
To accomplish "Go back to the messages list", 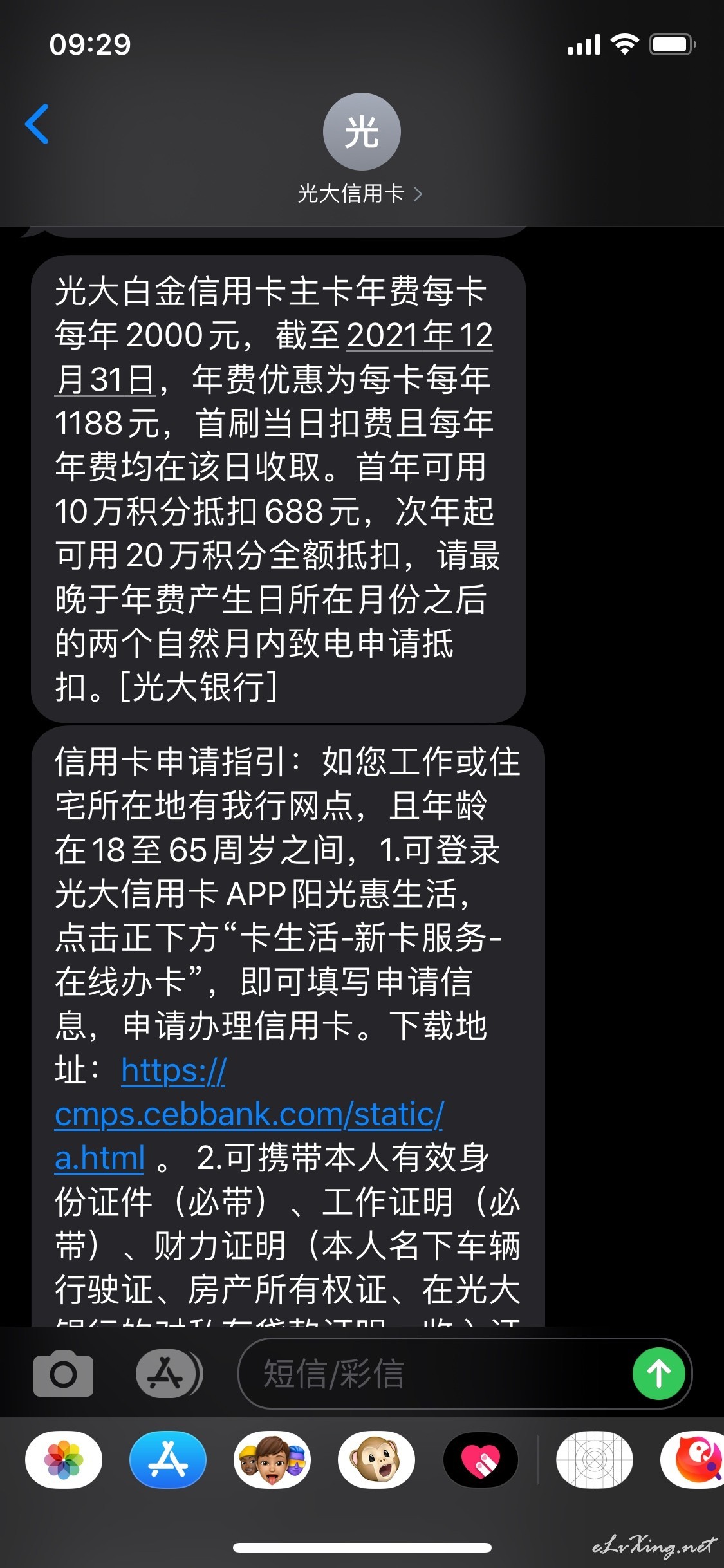I will click(37, 124).
